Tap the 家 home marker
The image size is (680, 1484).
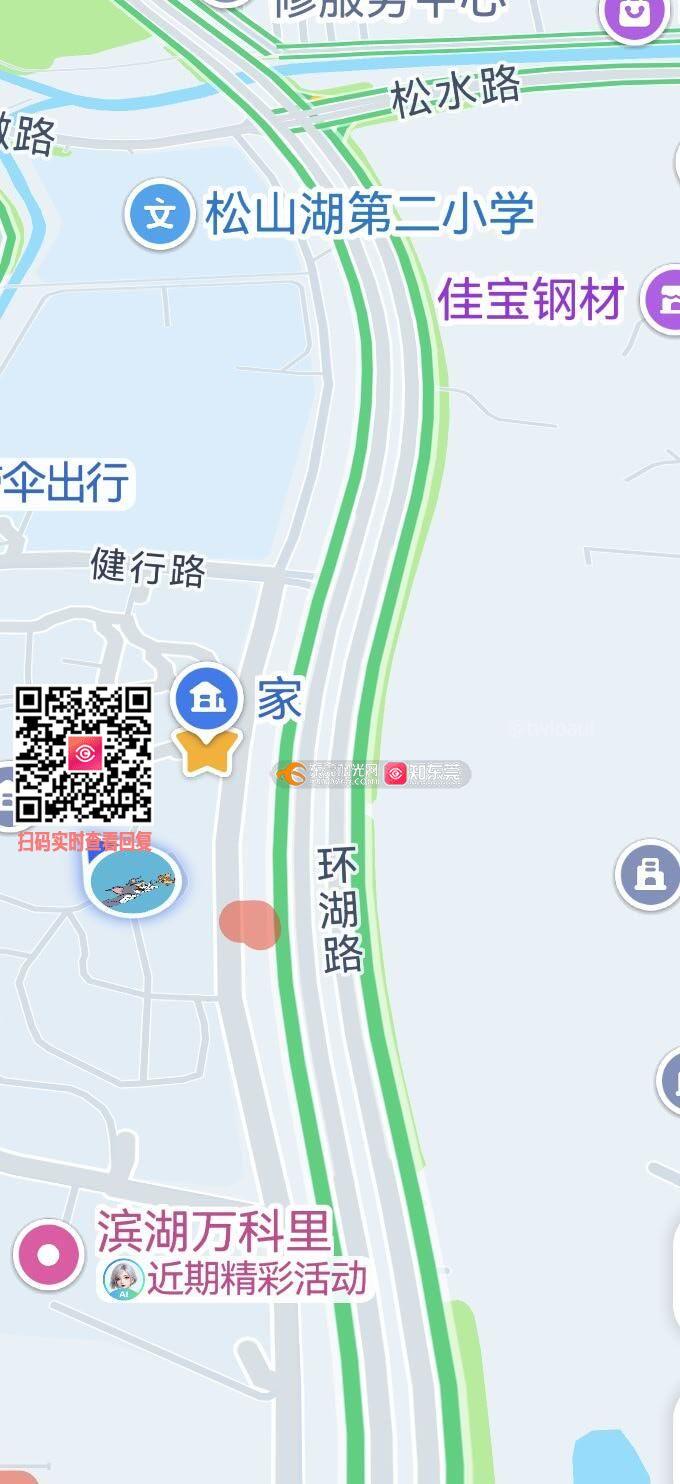click(207, 698)
